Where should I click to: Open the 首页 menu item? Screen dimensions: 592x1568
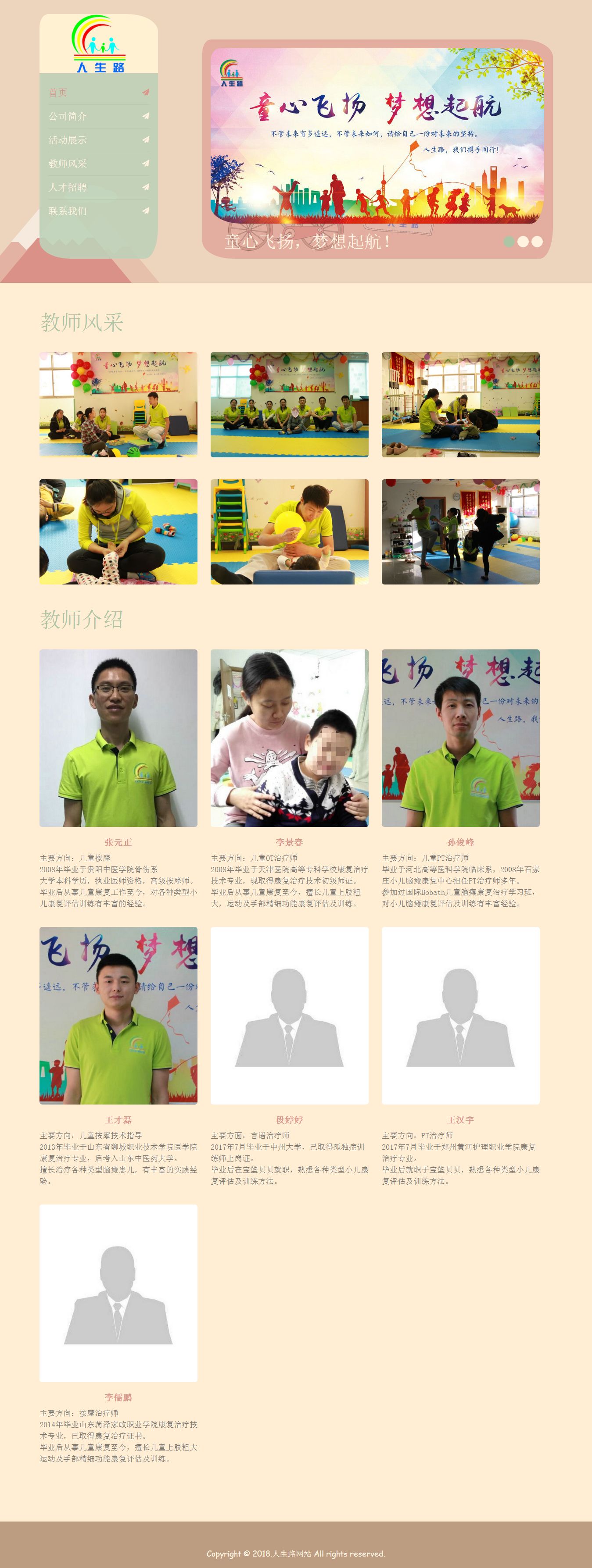58,93
